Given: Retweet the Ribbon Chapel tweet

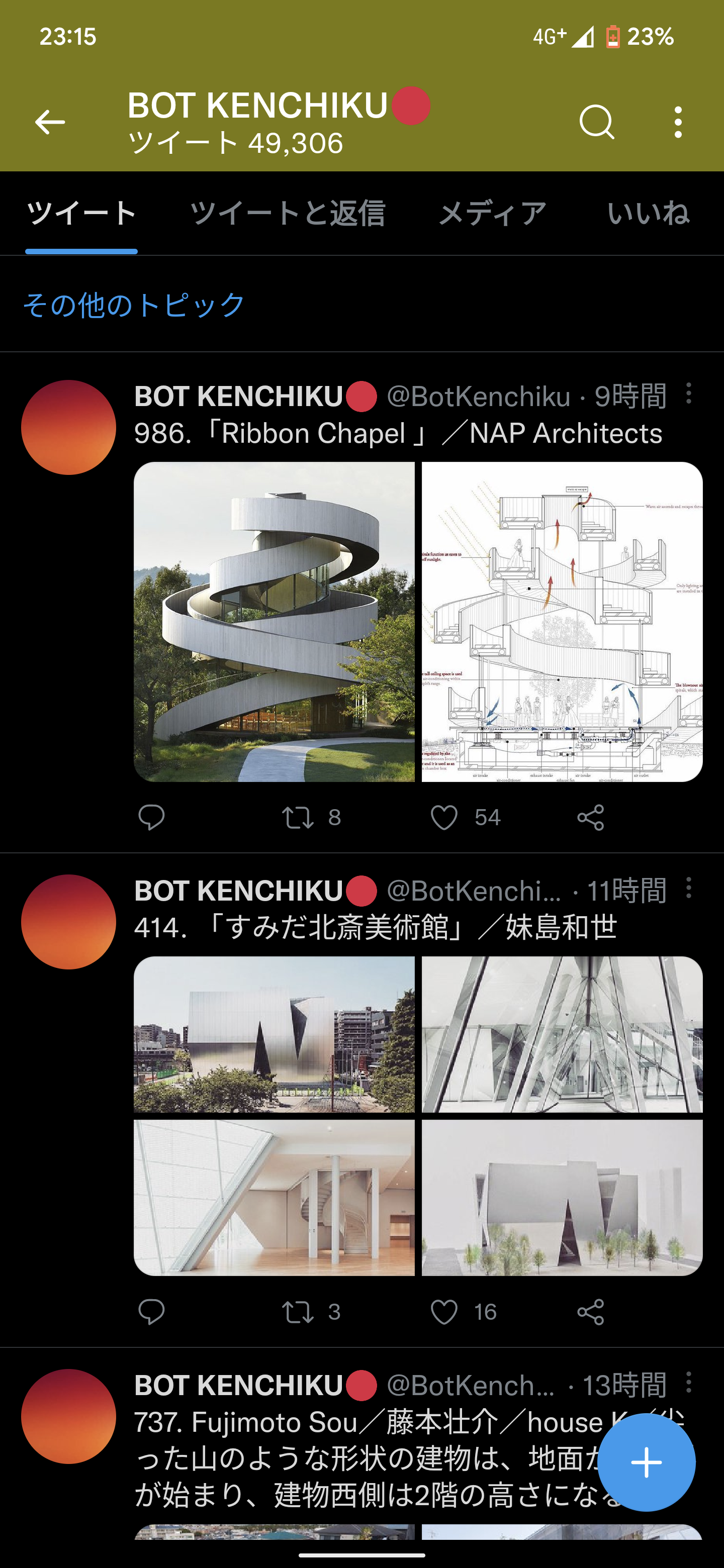Looking at the screenshot, I should coord(298,817).
